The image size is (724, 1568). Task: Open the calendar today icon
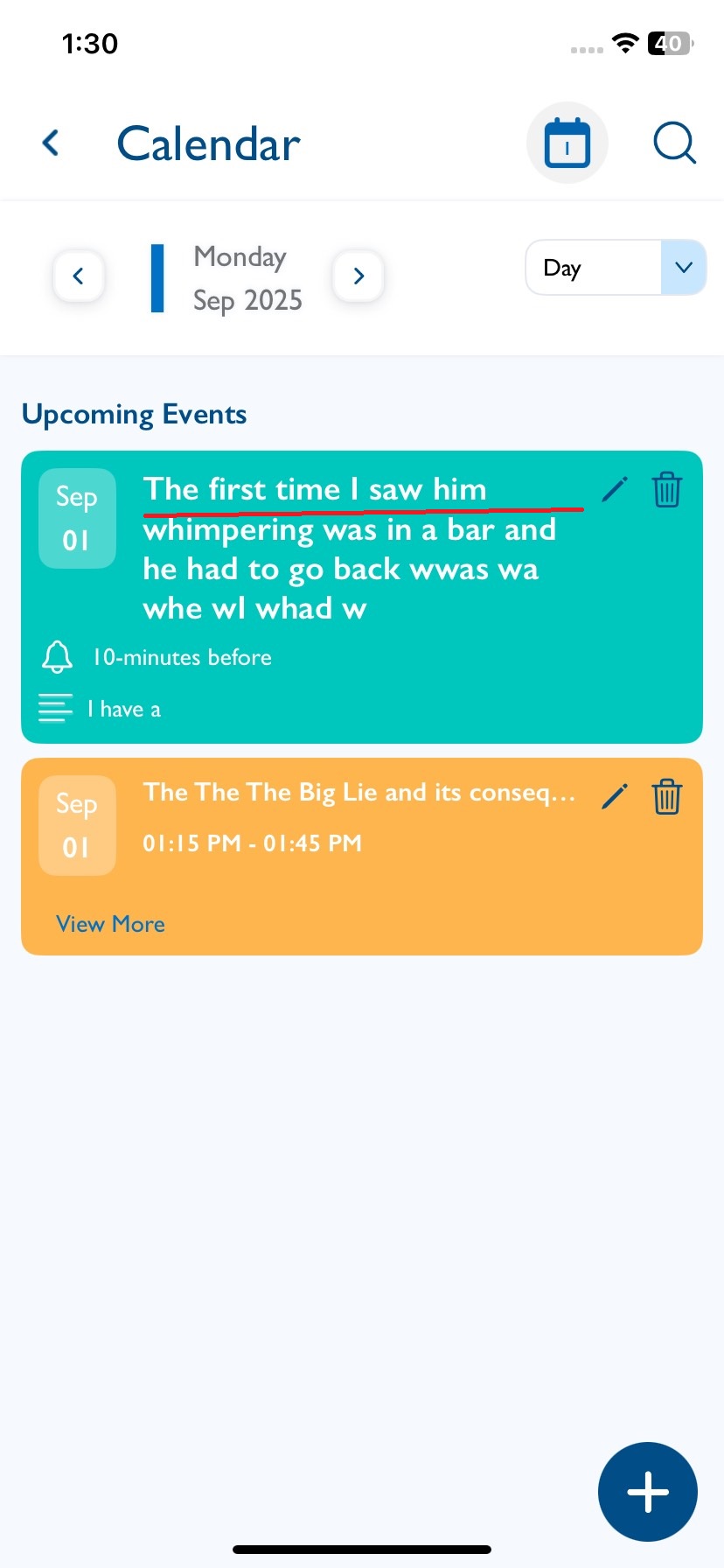pyautogui.click(x=567, y=143)
